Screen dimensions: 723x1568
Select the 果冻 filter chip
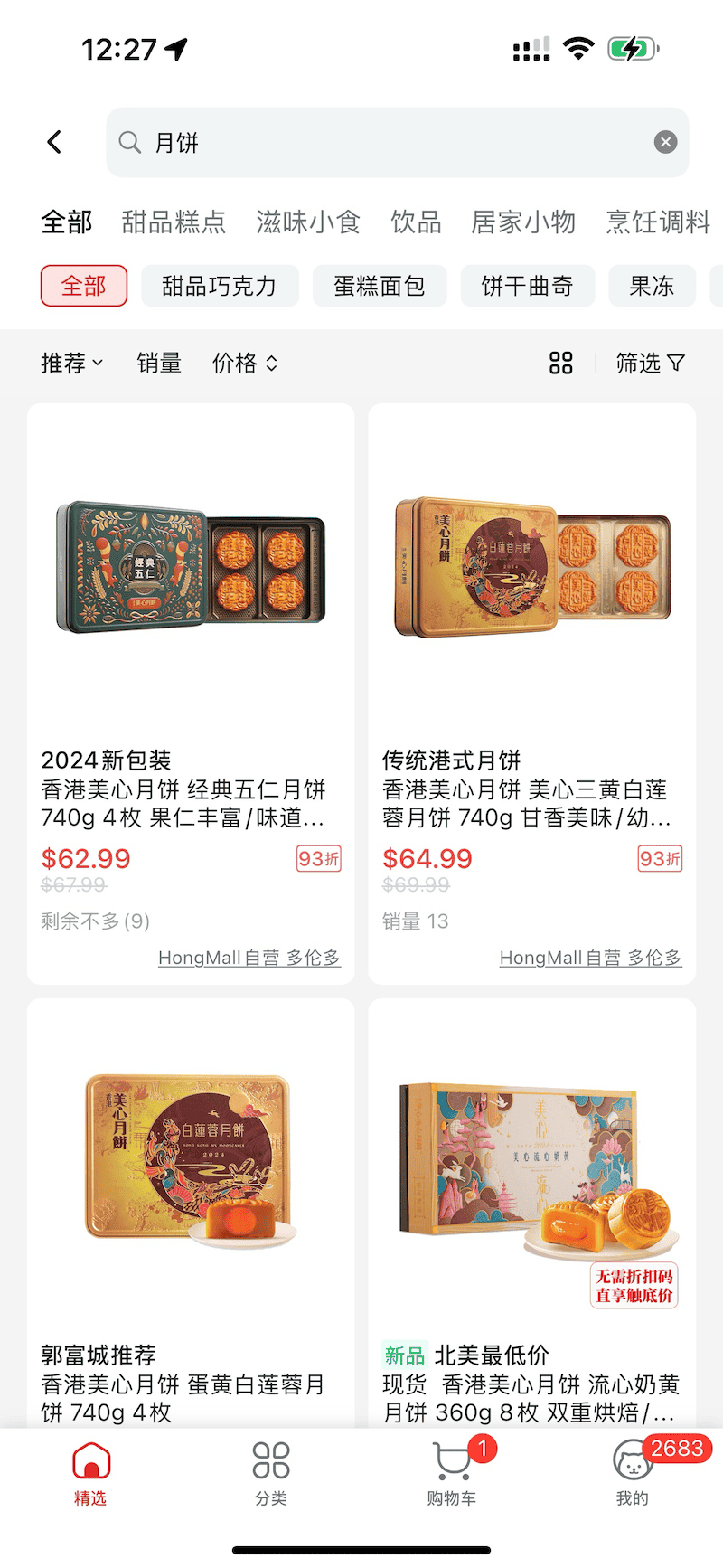652,286
